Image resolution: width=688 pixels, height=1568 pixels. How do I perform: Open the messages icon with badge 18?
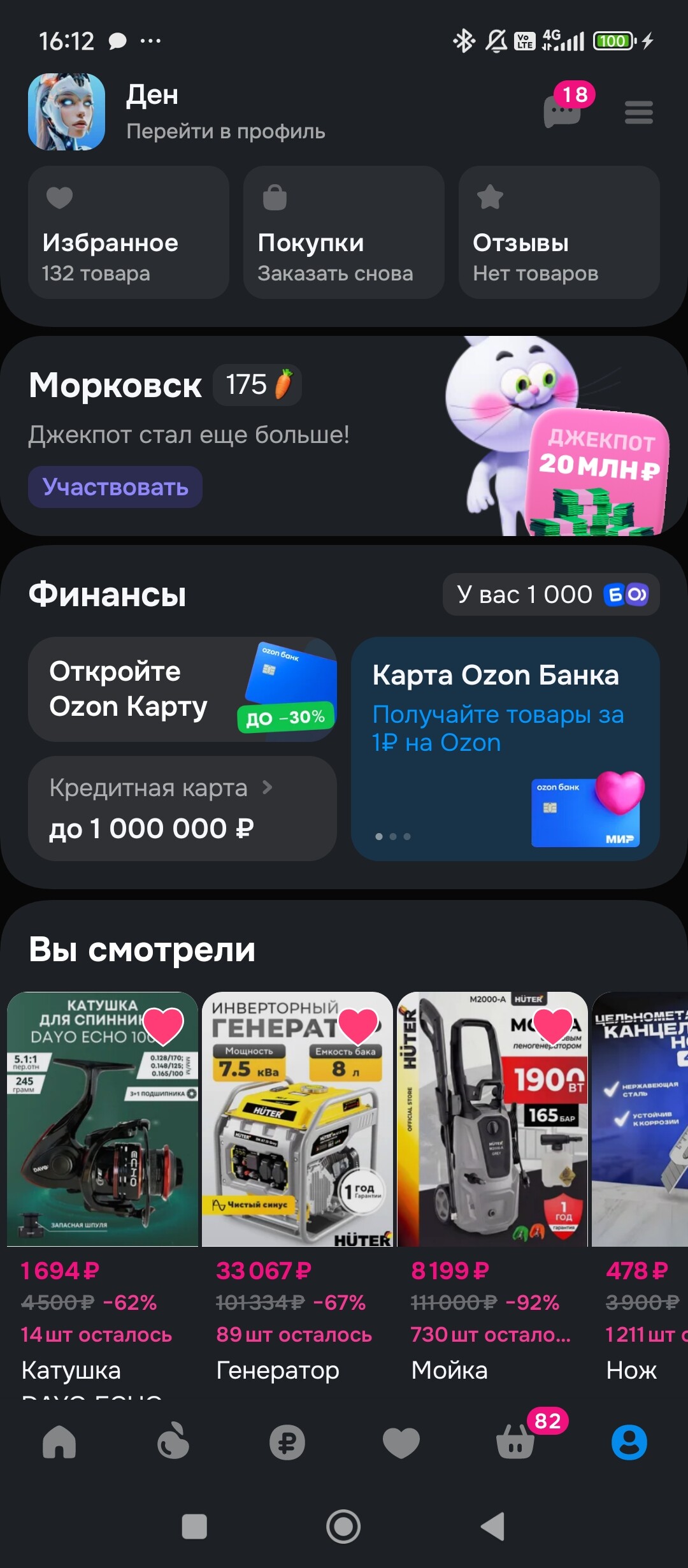click(x=563, y=112)
